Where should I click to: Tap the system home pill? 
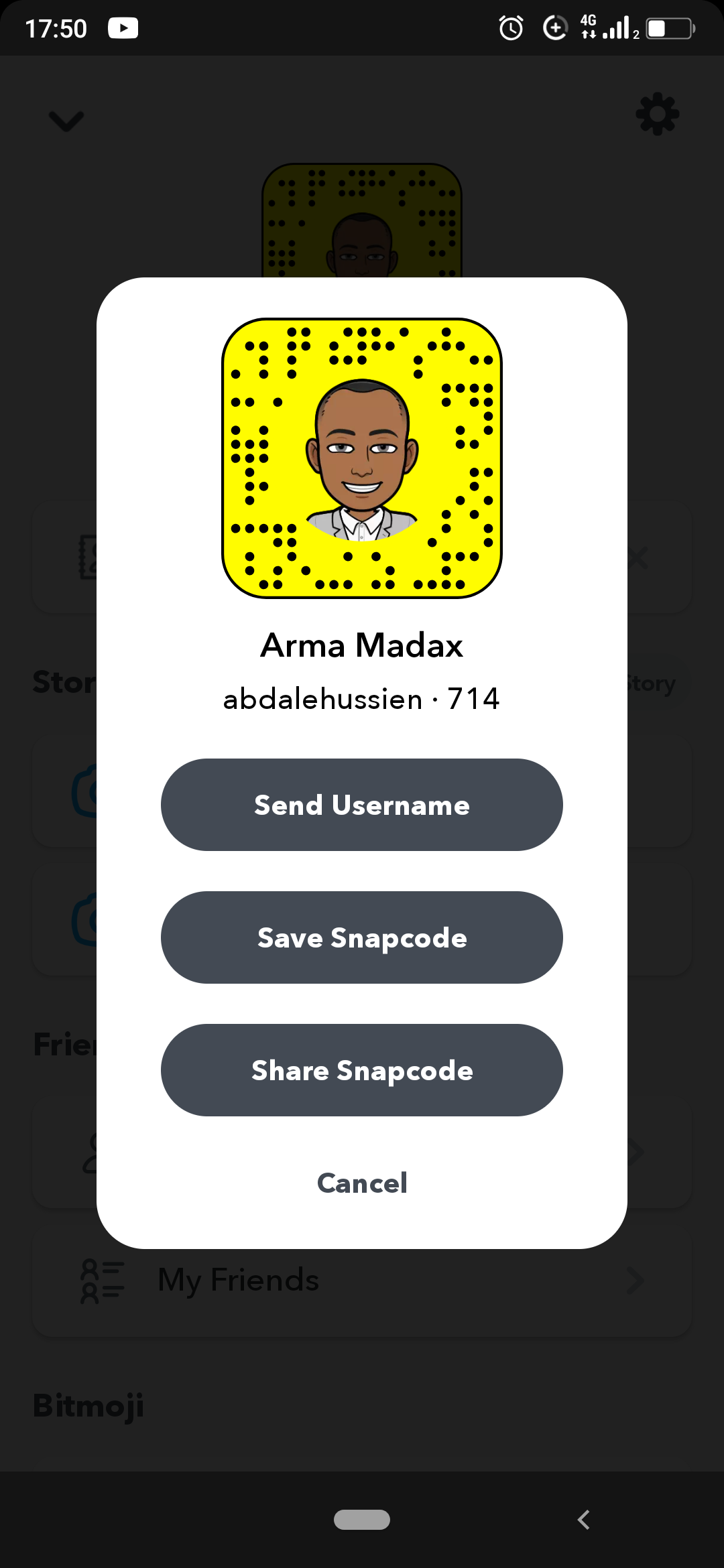362,1520
